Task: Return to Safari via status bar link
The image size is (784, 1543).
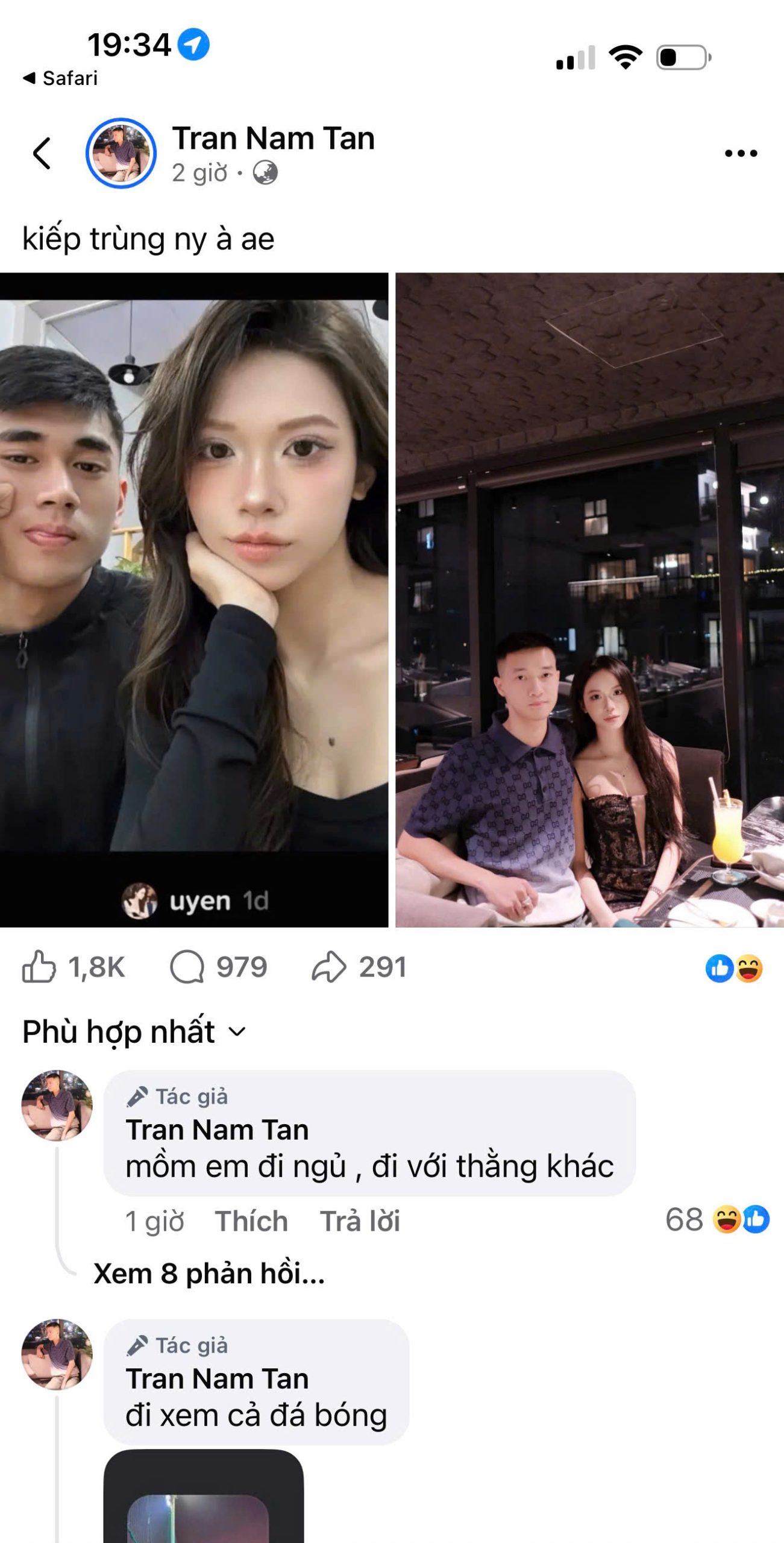Action: (x=60, y=78)
